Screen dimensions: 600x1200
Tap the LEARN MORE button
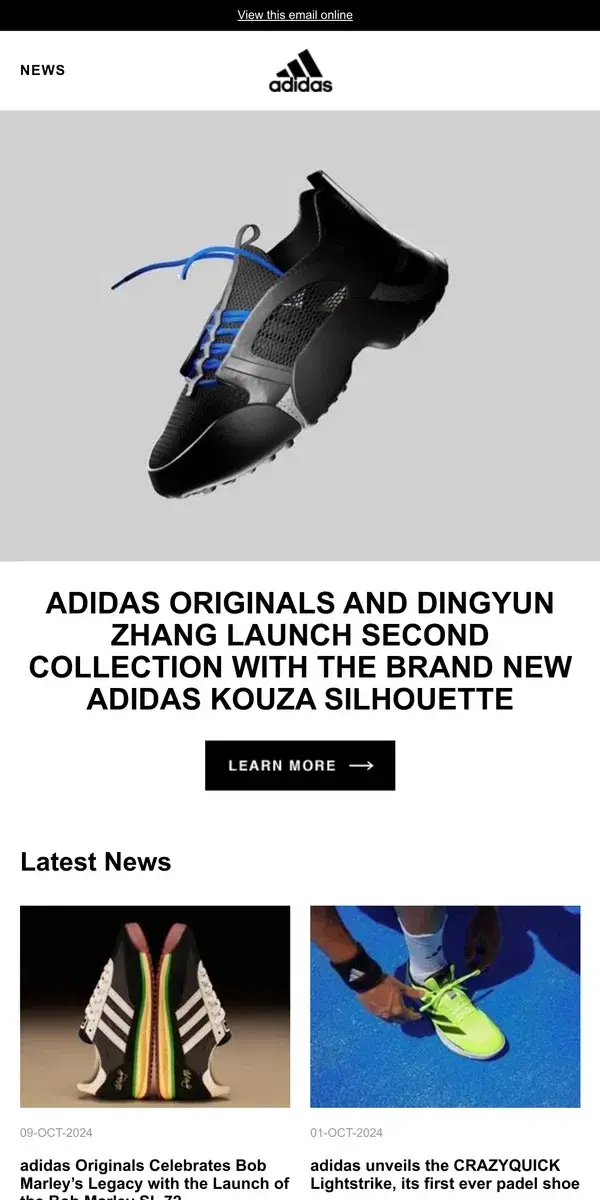tap(300, 765)
